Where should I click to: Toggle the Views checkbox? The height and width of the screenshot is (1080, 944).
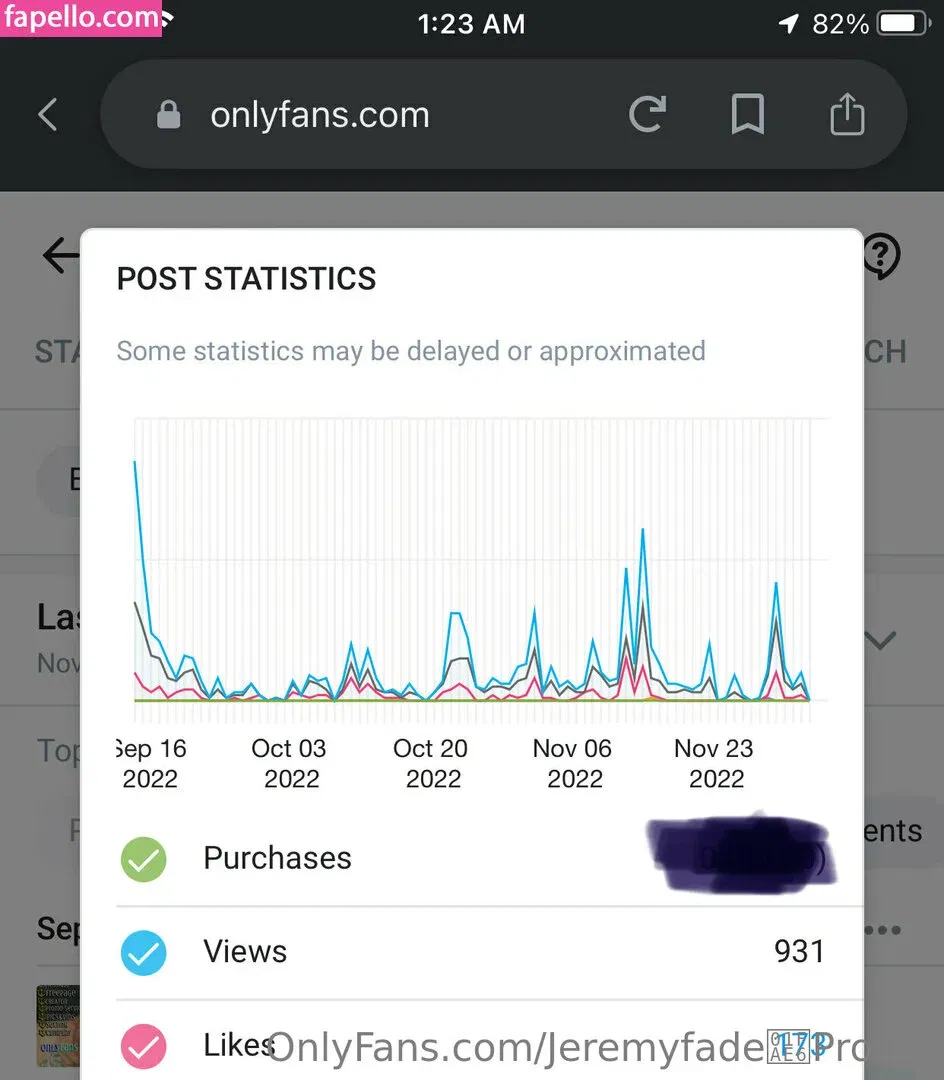[144, 953]
